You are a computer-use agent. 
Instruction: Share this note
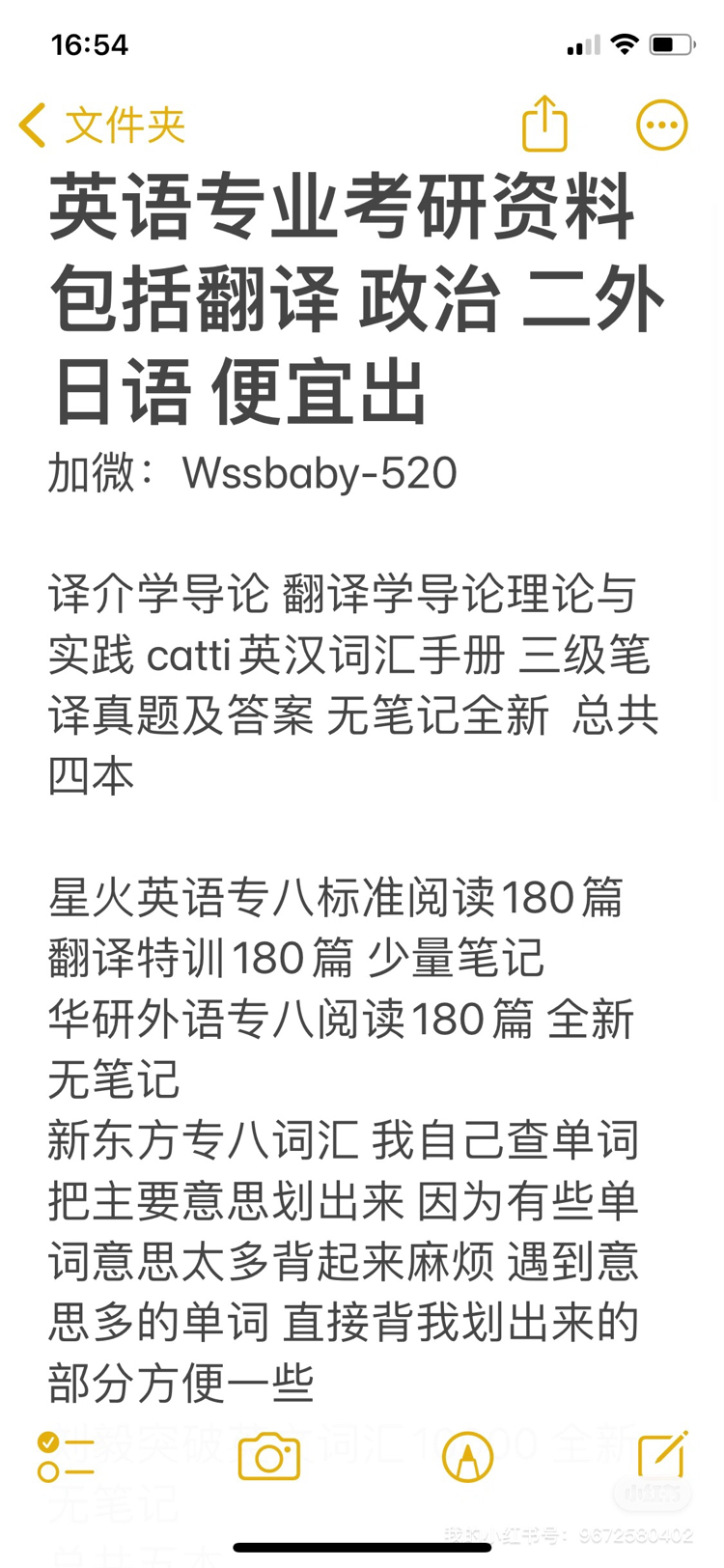(544, 125)
